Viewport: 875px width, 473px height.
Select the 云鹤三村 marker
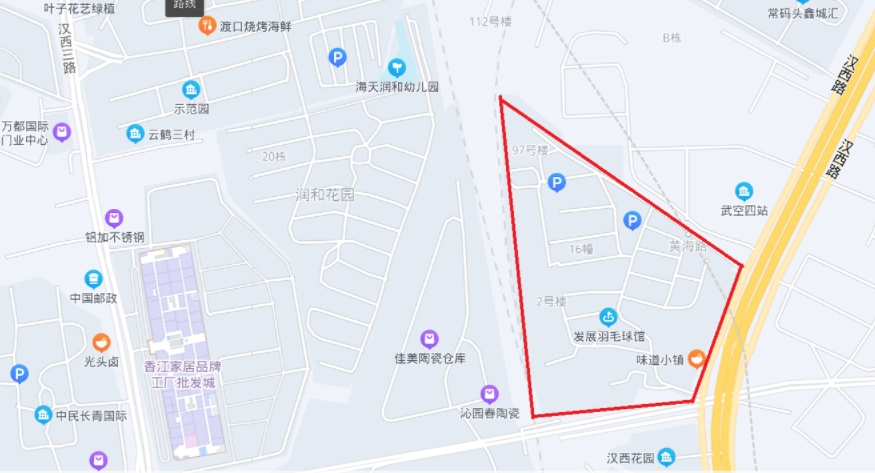(135, 134)
